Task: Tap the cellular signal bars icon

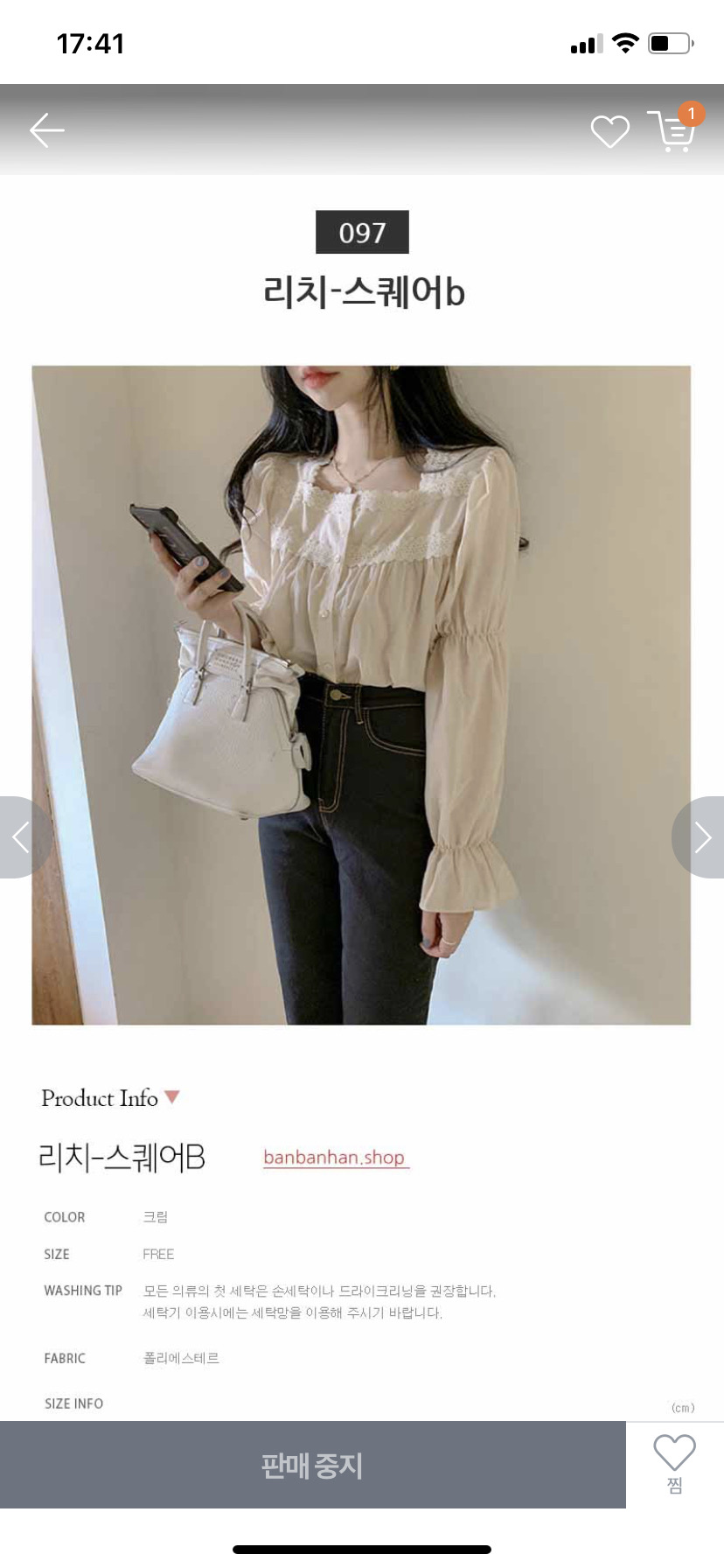Action: point(588,44)
